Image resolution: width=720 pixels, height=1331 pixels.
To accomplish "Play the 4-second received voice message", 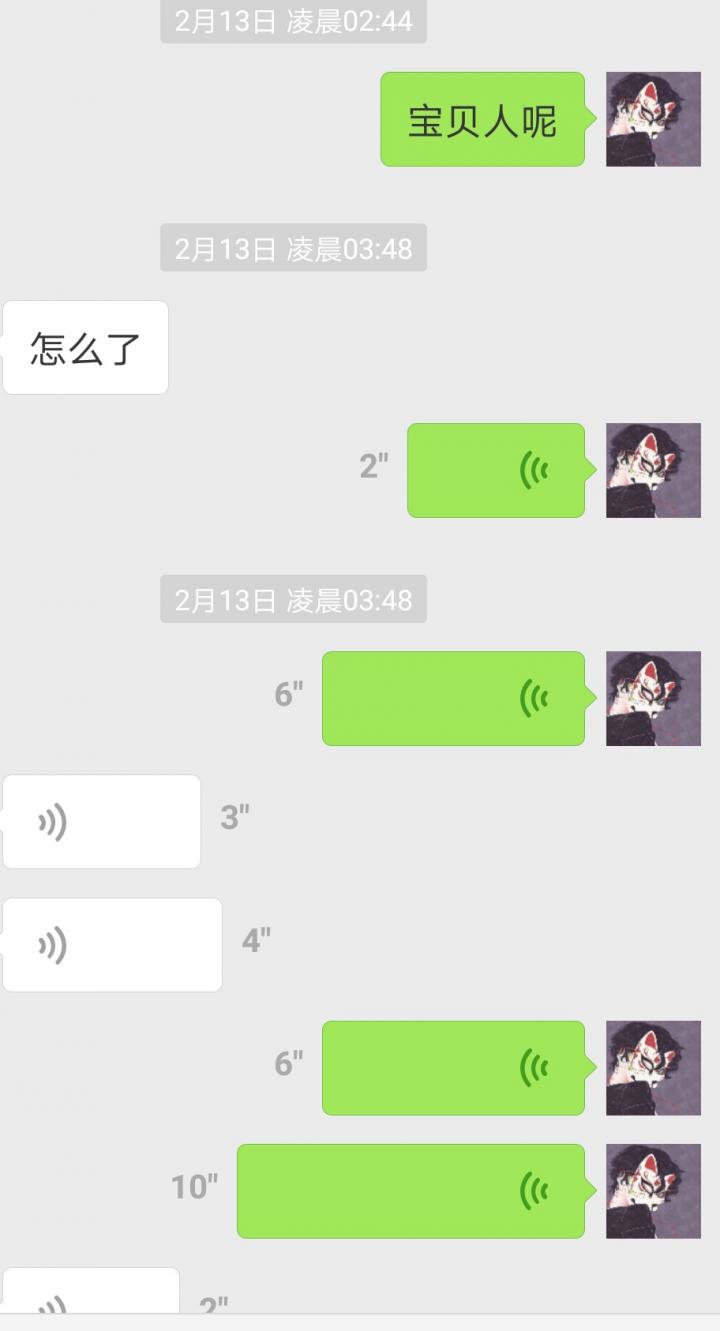I will tap(112, 945).
